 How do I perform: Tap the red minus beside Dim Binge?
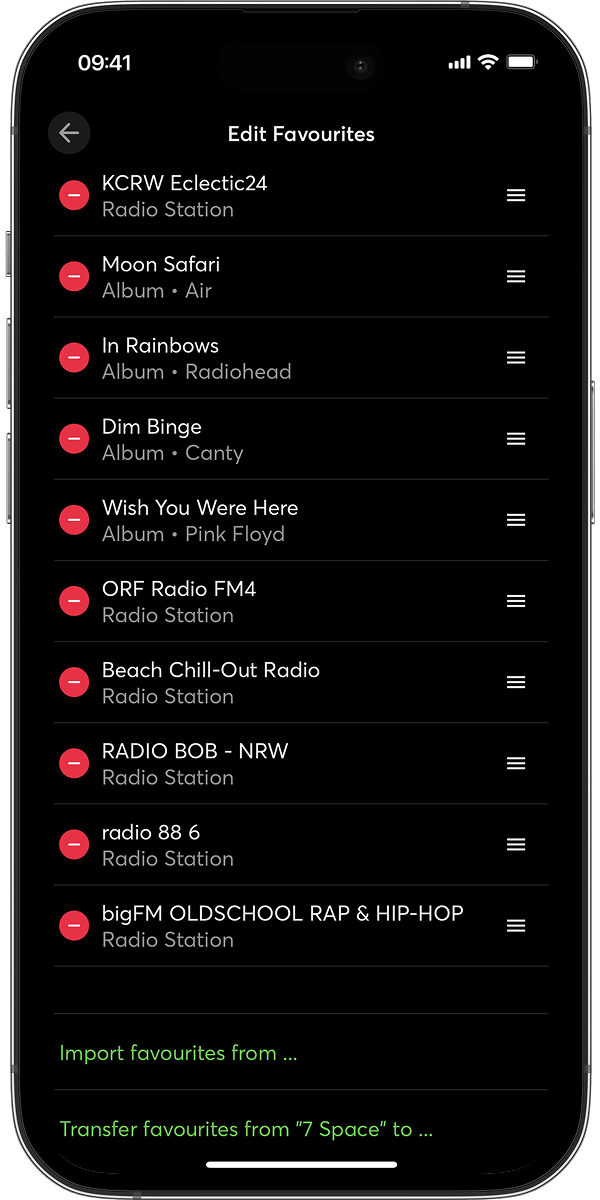74,438
